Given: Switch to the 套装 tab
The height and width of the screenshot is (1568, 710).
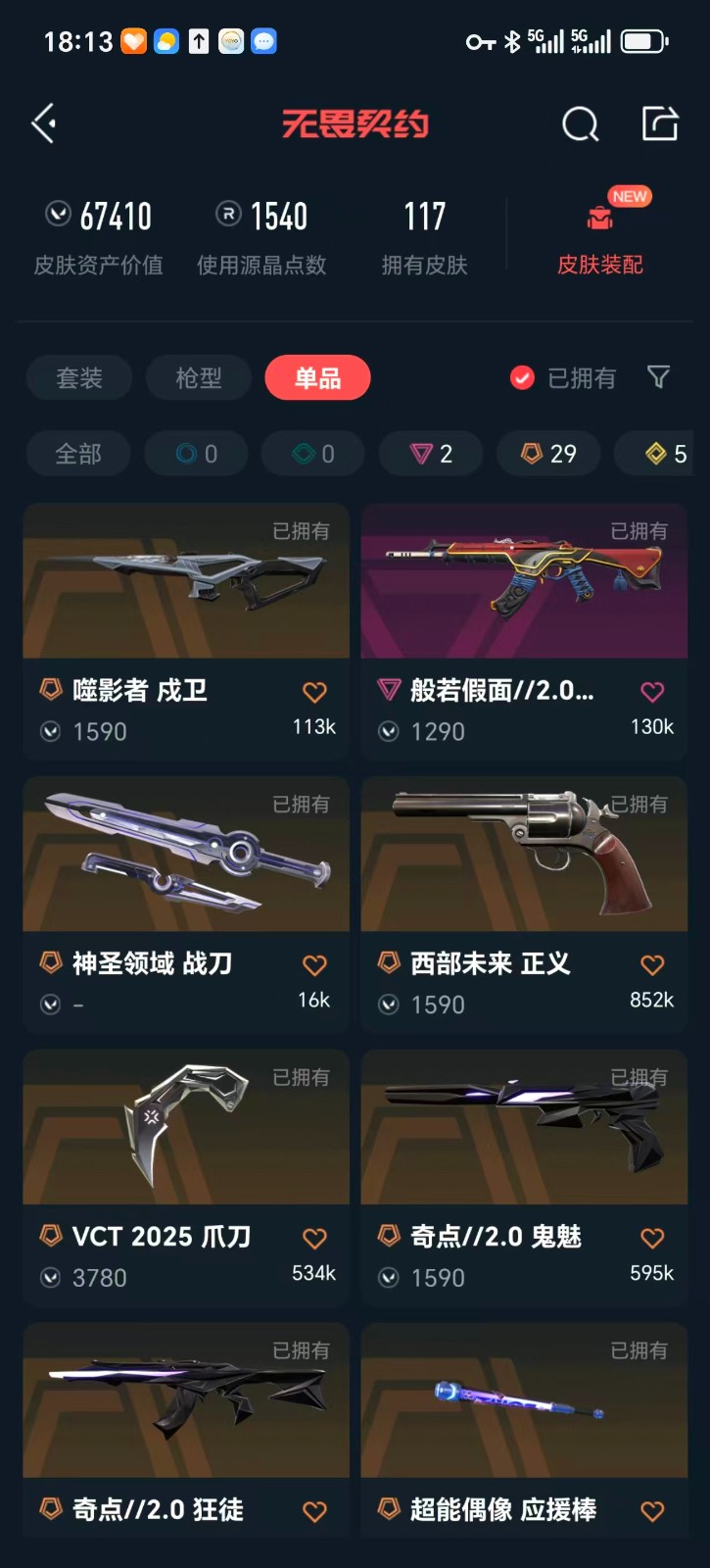Looking at the screenshot, I should point(79,378).
